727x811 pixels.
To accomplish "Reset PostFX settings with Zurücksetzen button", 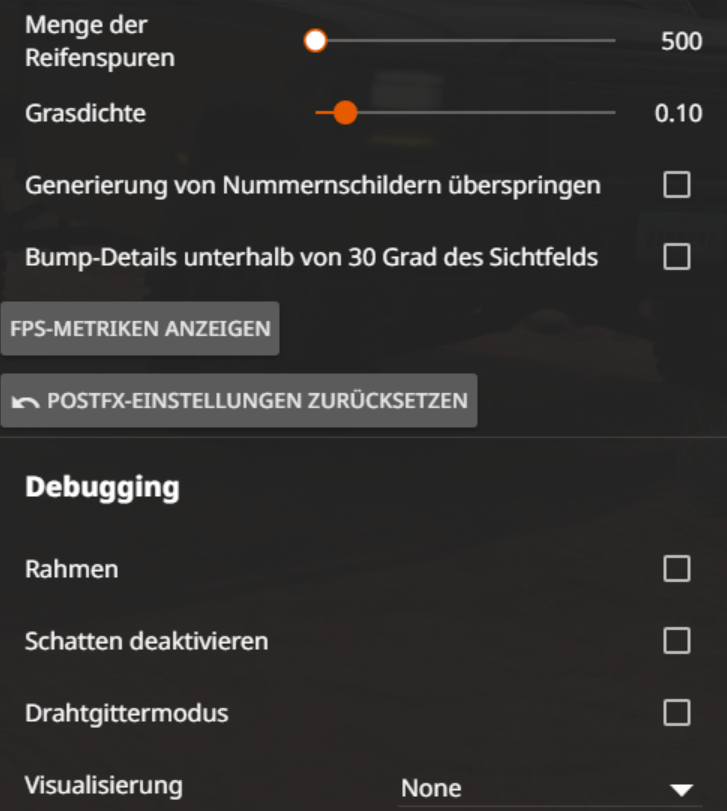I will 239,401.
